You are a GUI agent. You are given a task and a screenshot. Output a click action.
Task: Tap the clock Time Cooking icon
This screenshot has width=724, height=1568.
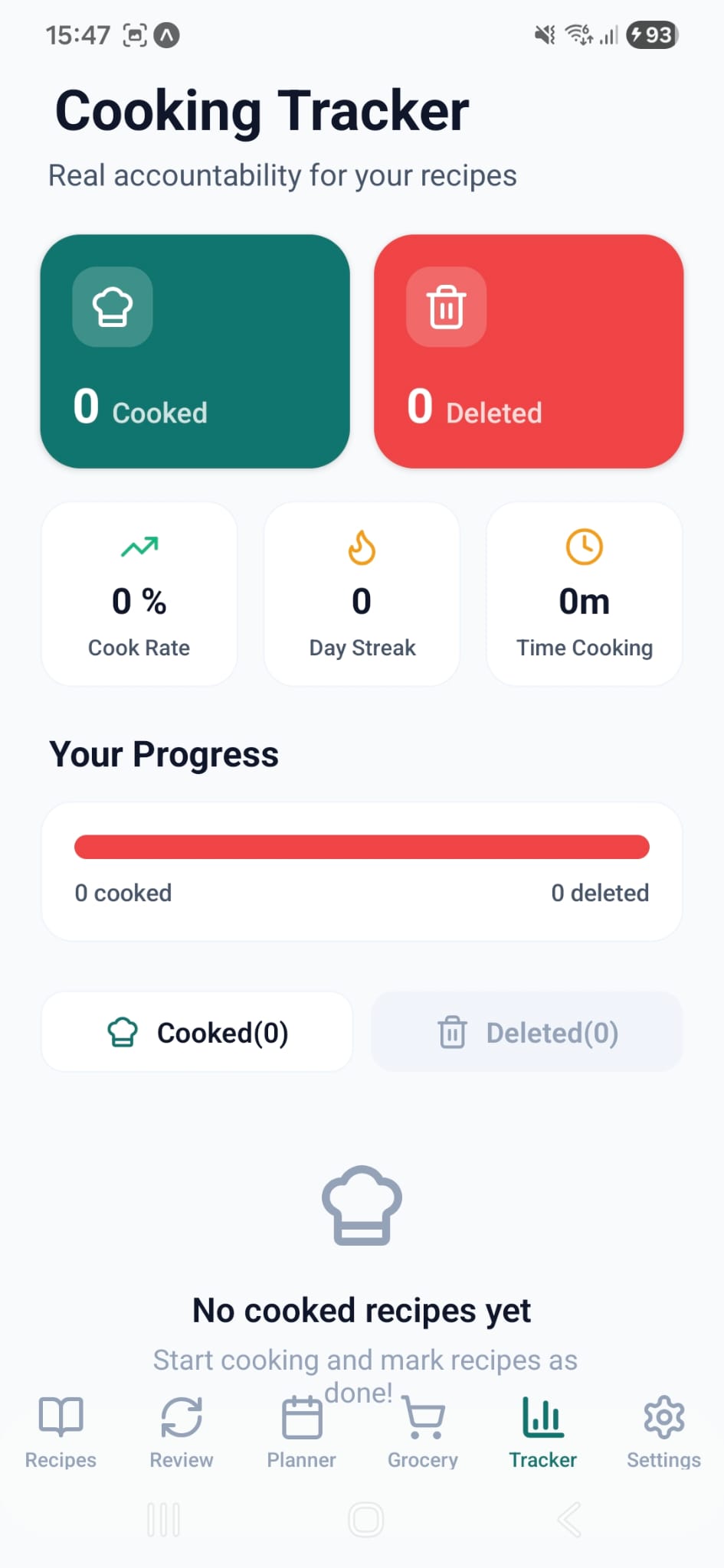point(584,547)
